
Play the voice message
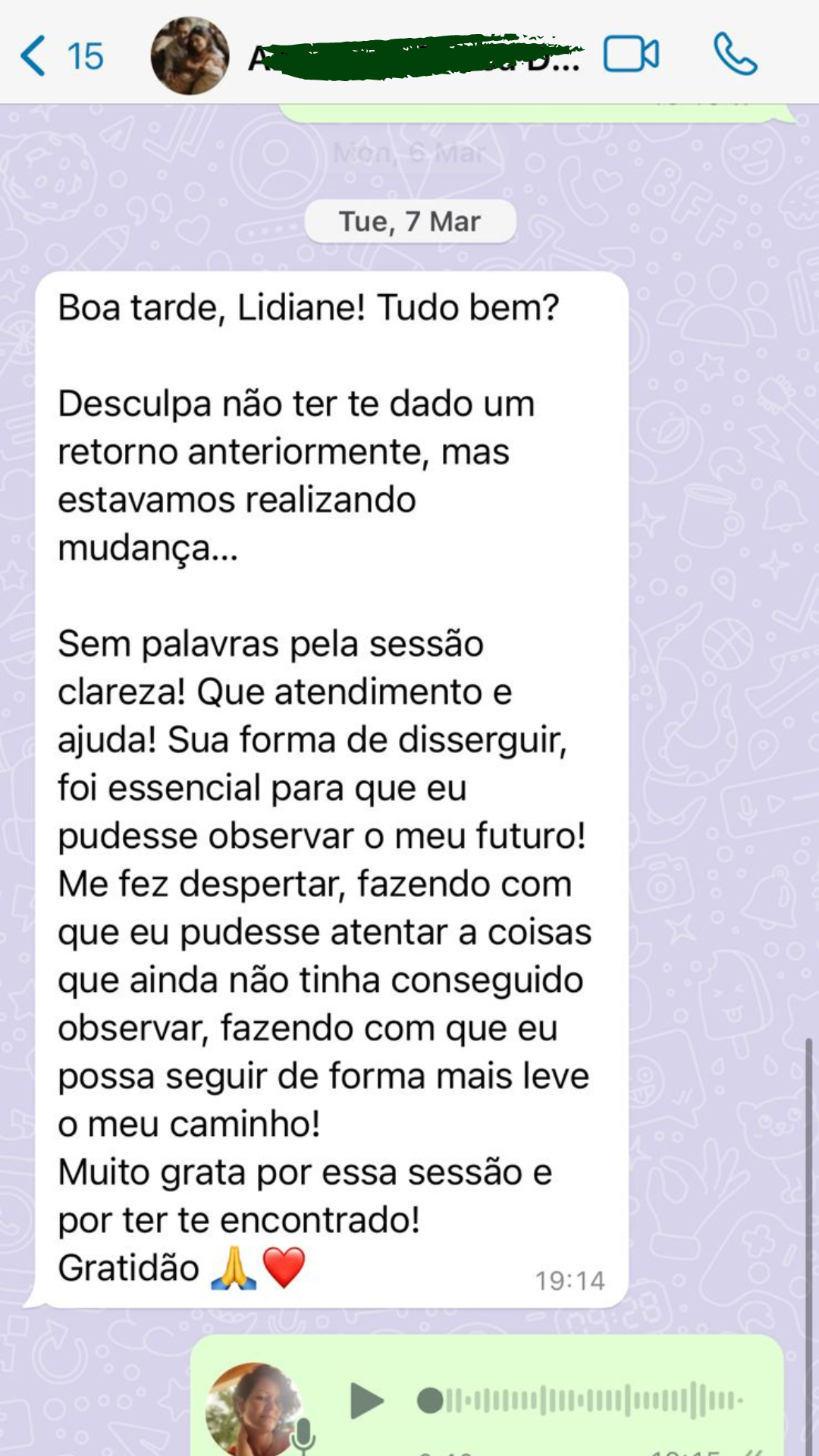point(366,1400)
